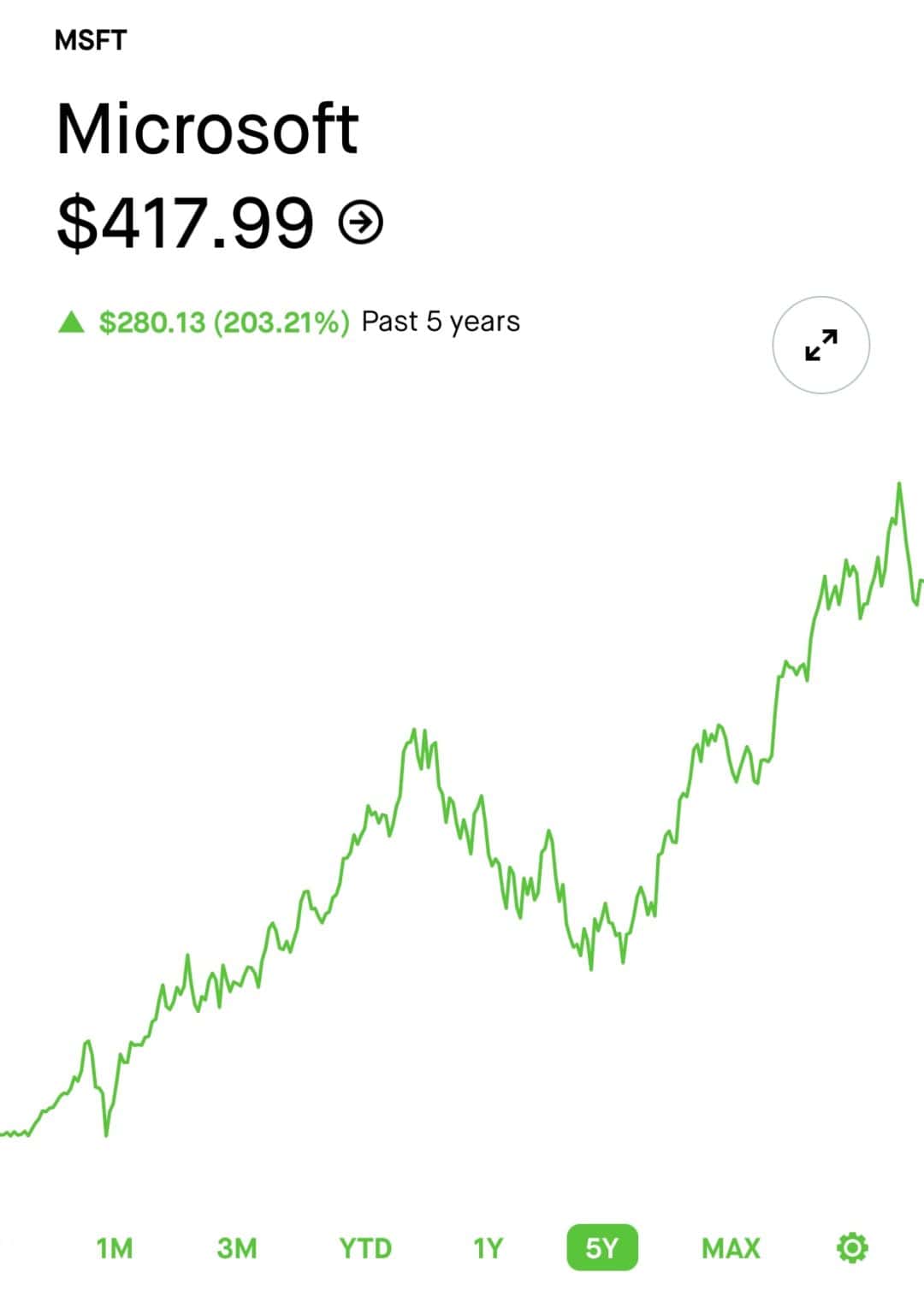Open fullscreen view of the price chart
Image resolution: width=924 pixels, height=1314 pixels.
(820, 345)
